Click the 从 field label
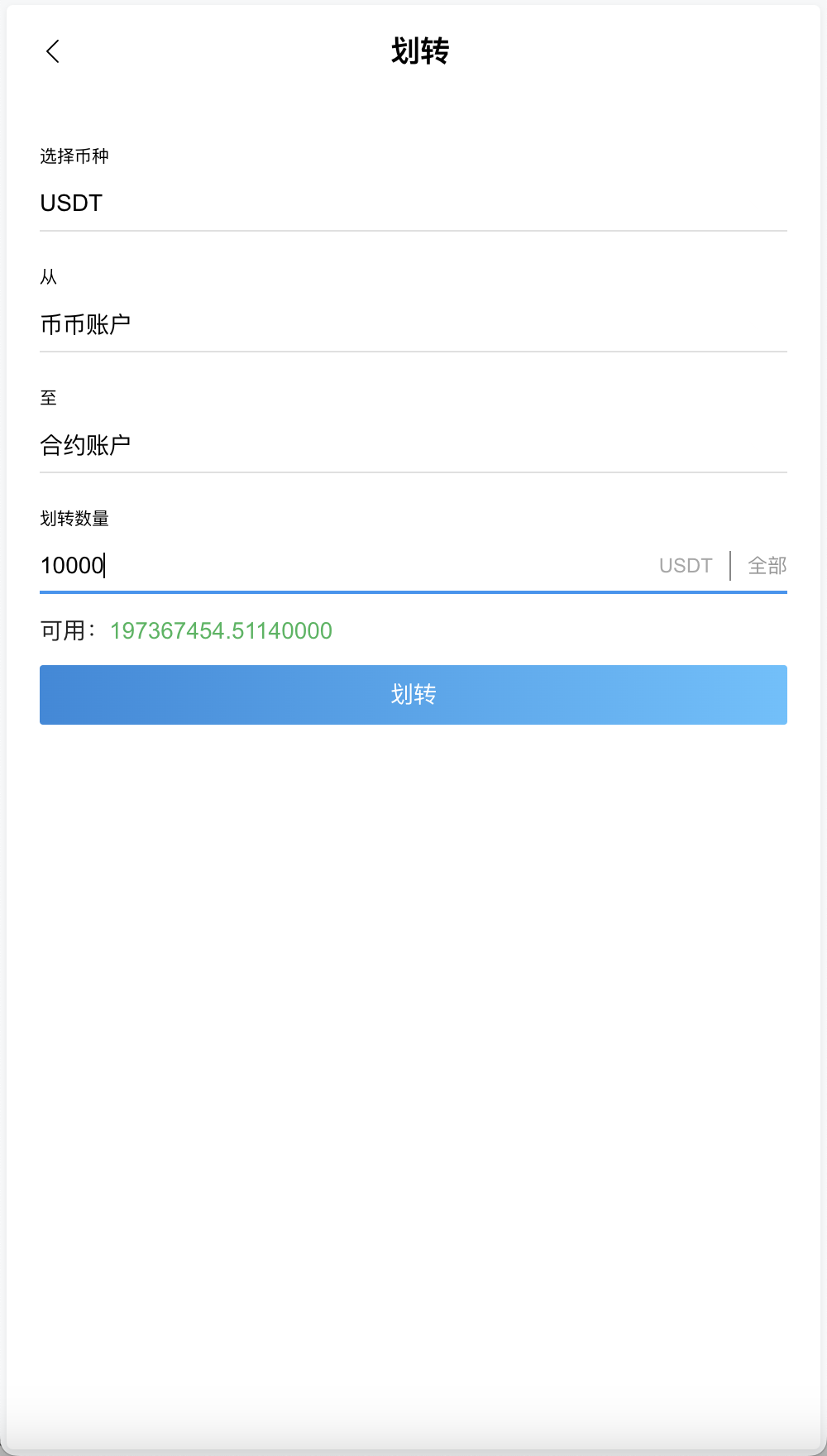 pos(48,278)
